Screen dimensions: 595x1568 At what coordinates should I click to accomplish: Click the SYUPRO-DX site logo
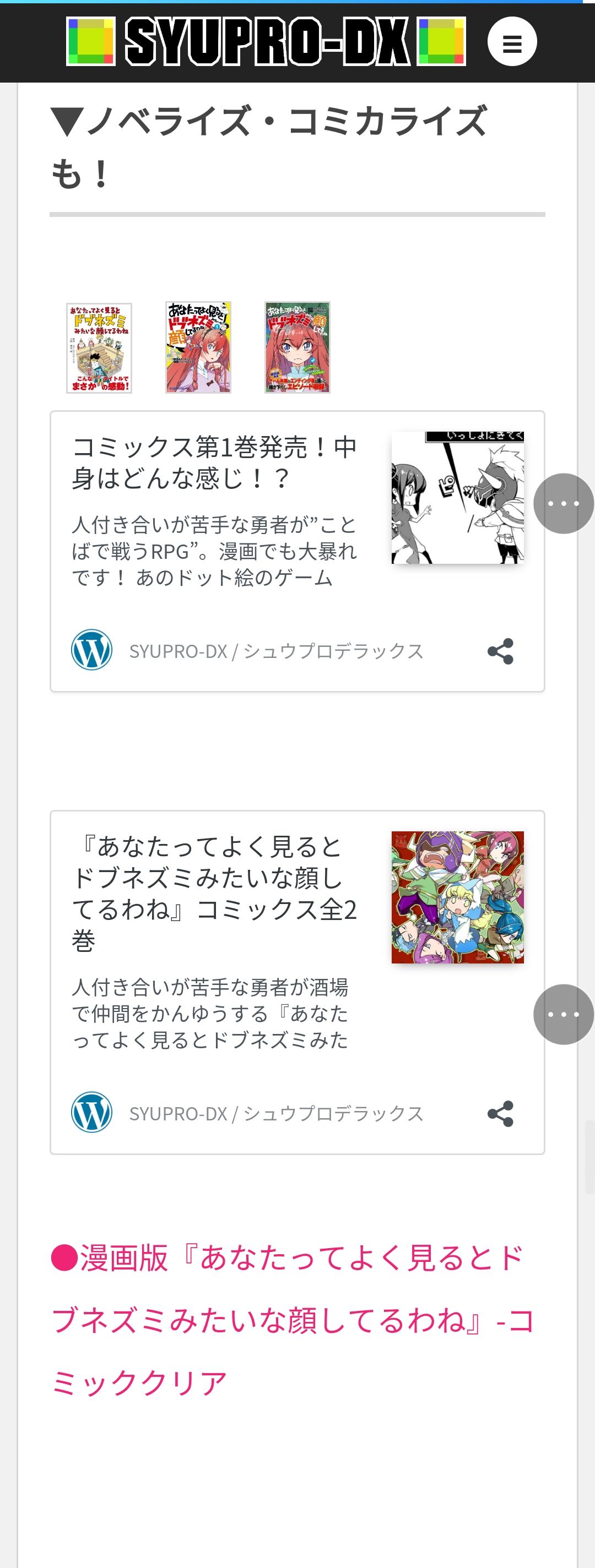[266, 40]
